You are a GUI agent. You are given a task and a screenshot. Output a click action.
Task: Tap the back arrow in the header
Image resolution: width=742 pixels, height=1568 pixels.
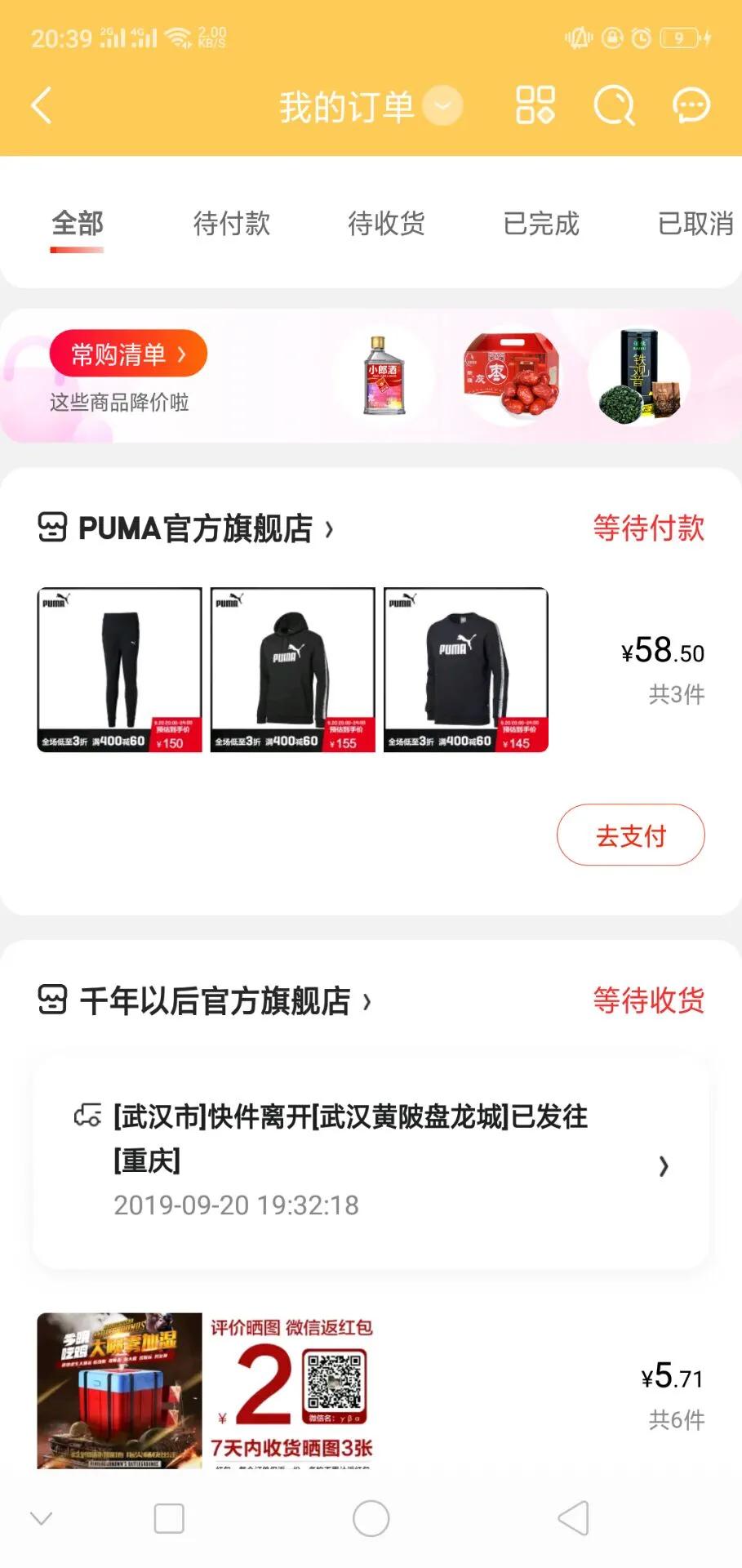(x=39, y=106)
